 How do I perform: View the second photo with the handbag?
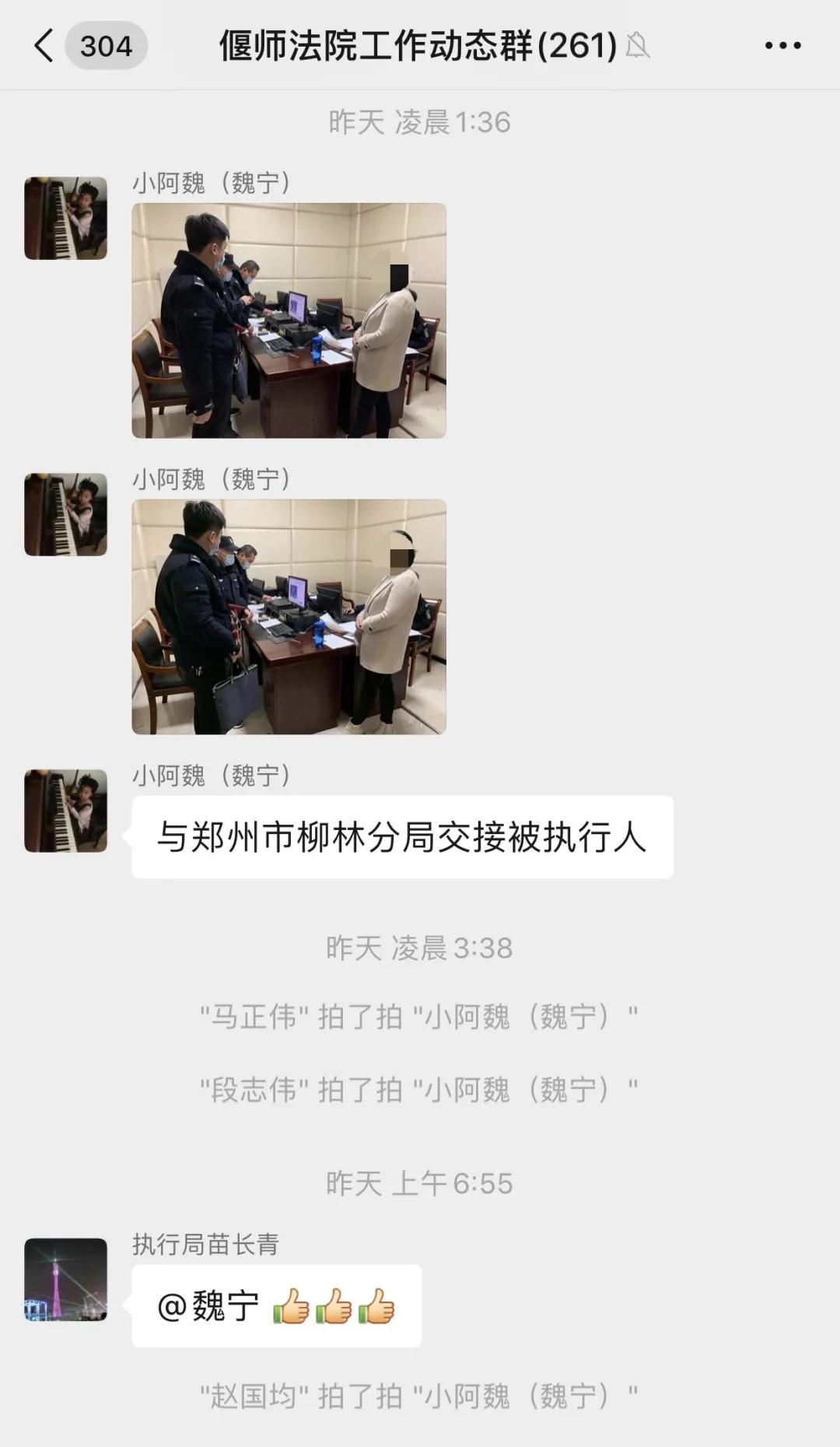(289, 617)
